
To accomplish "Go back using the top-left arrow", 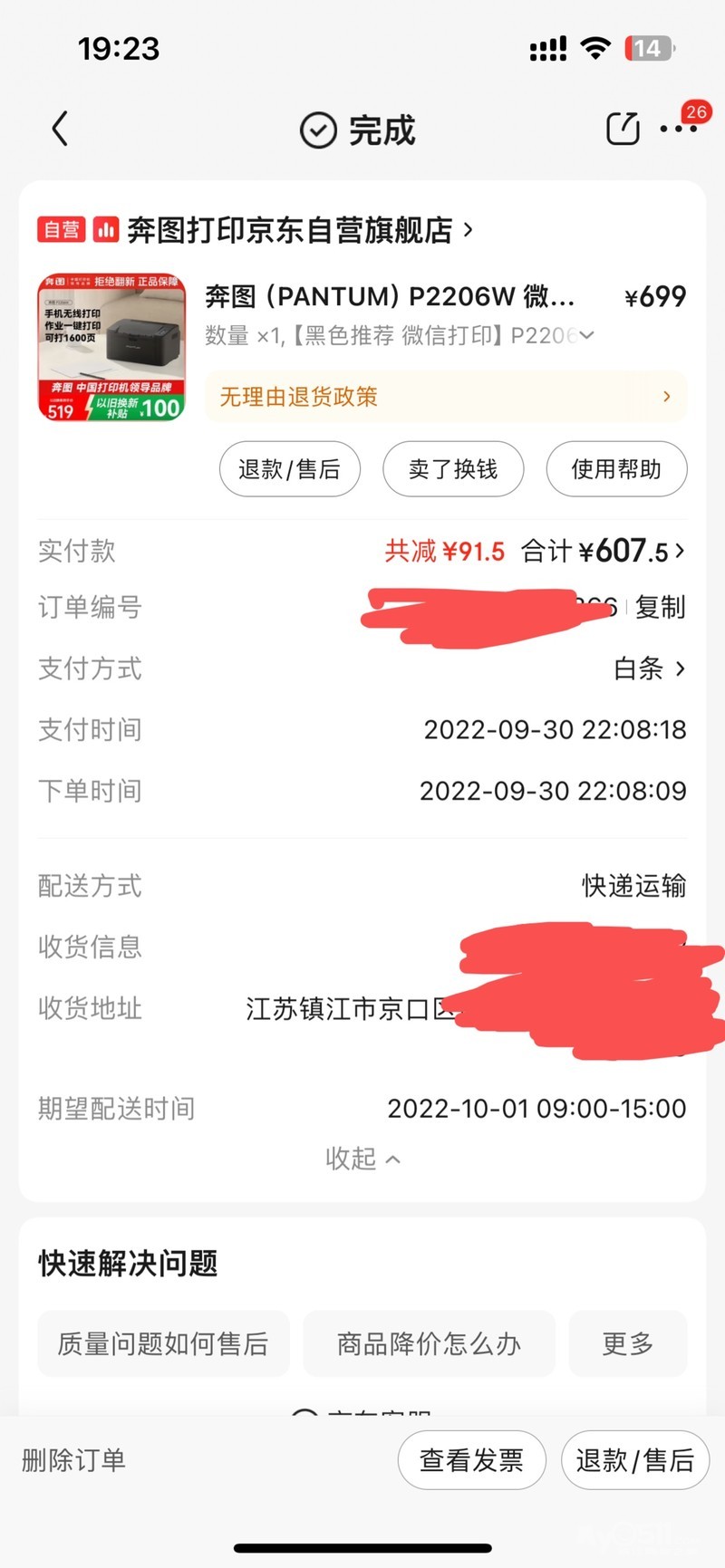I will point(60,130).
